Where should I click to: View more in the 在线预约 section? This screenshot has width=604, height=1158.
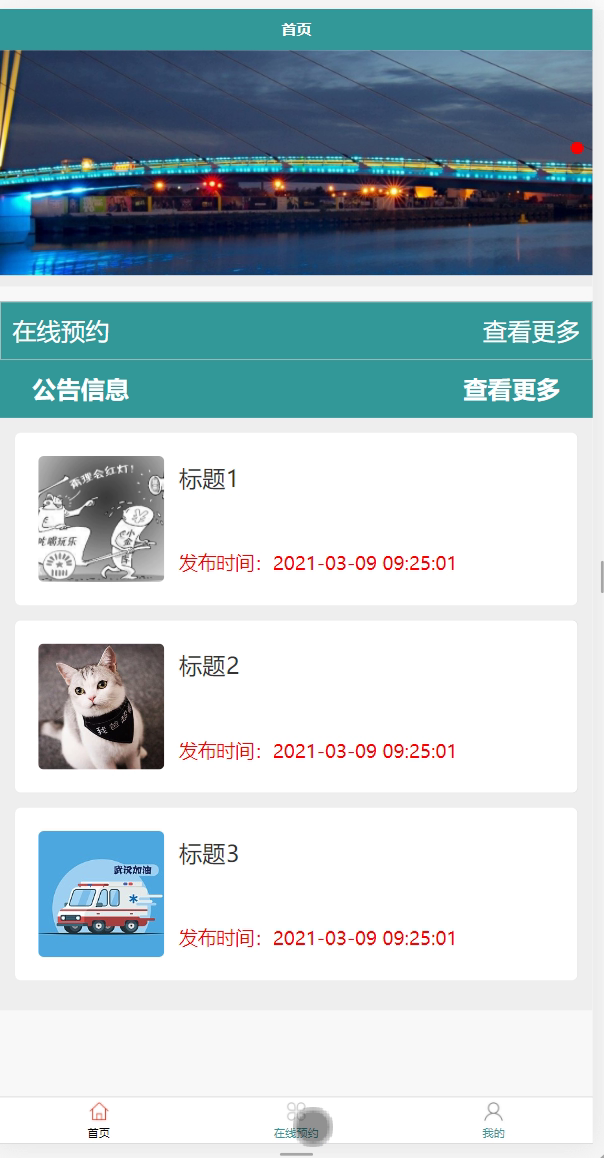pyautogui.click(x=531, y=332)
